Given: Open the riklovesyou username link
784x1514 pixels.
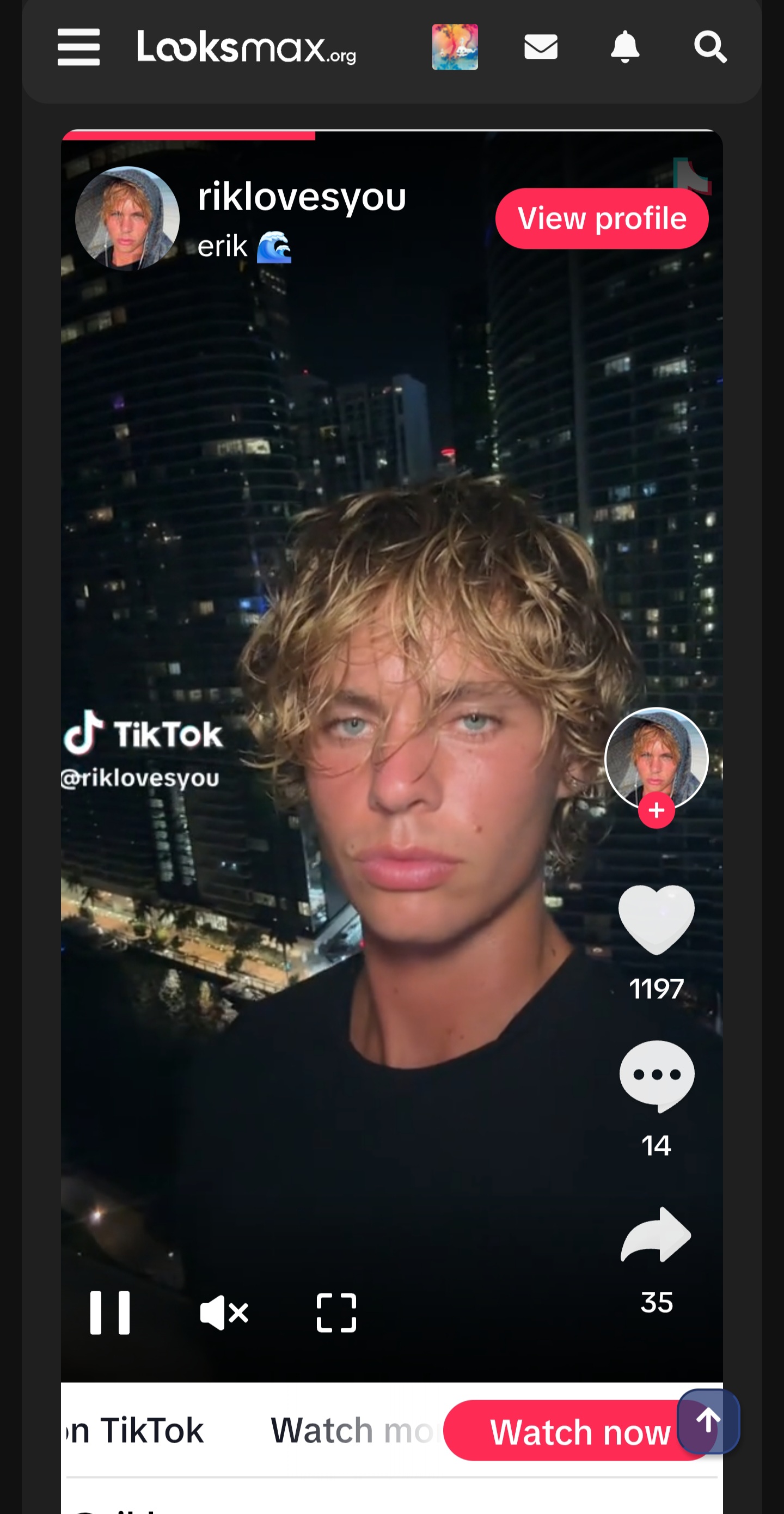Looking at the screenshot, I should pyautogui.click(x=302, y=196).
